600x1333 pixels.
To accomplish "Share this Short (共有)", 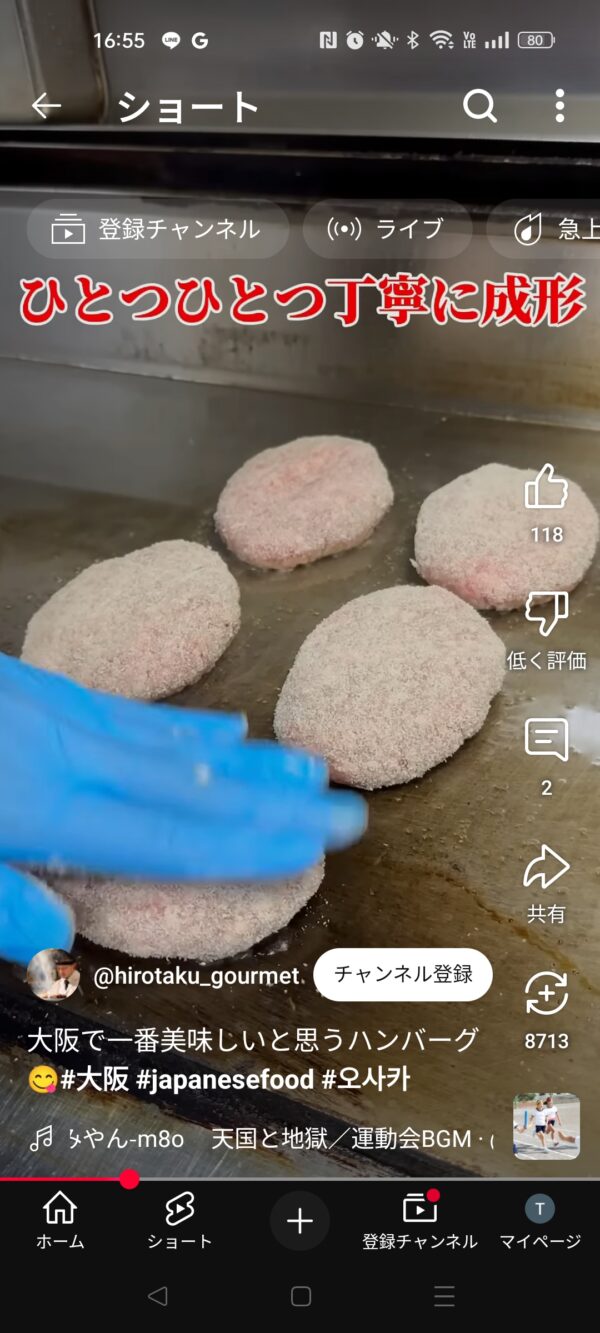I will [x=546, y=868].
